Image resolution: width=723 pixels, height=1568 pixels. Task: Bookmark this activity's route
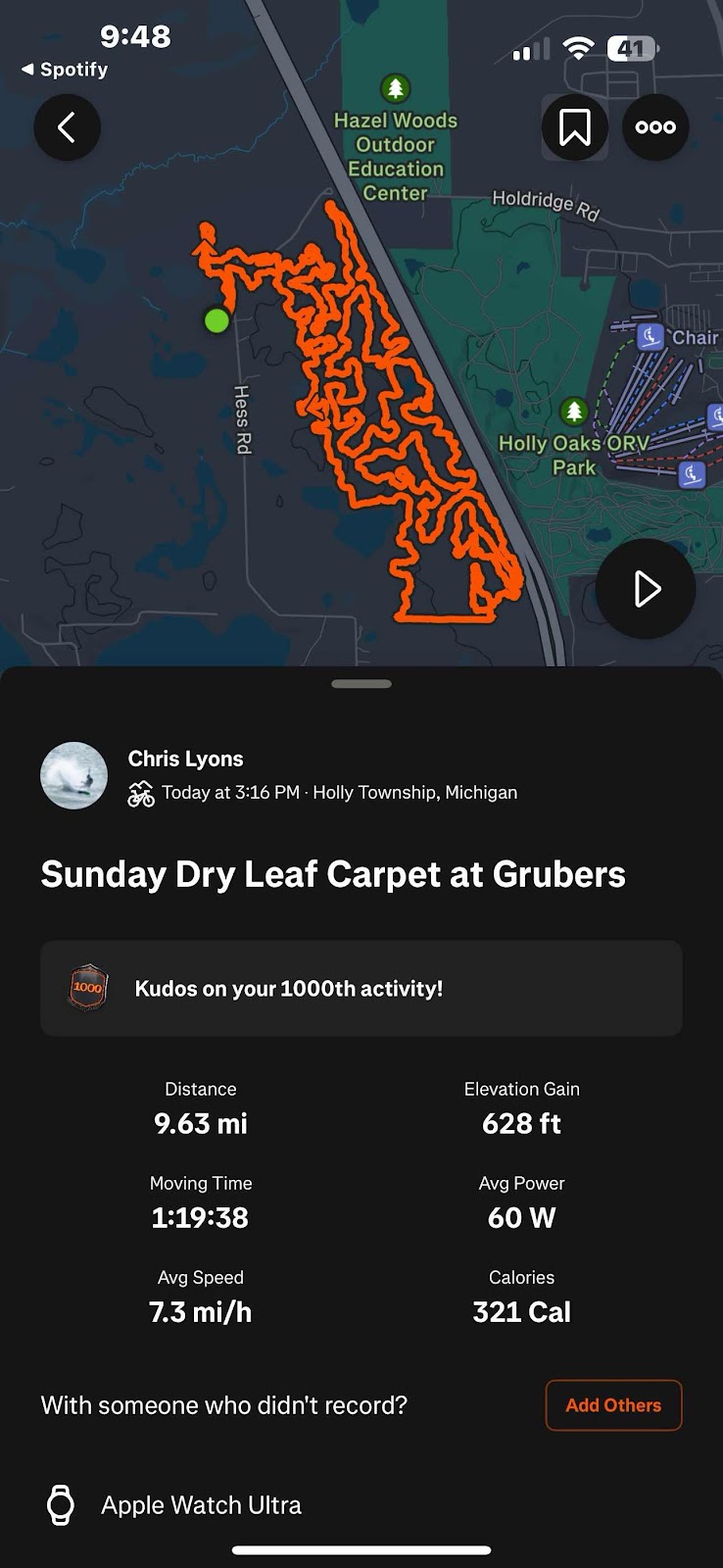click(574, 127)
